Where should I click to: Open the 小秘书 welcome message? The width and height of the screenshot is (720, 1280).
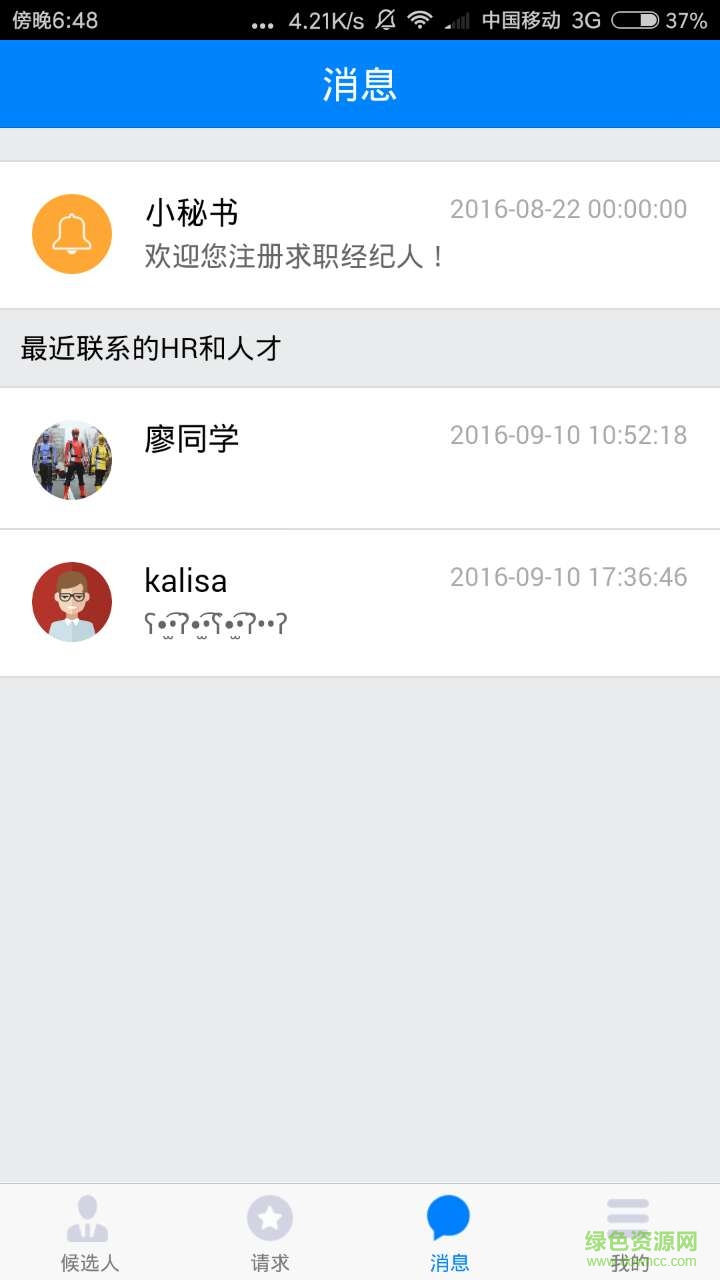[360, 233]
